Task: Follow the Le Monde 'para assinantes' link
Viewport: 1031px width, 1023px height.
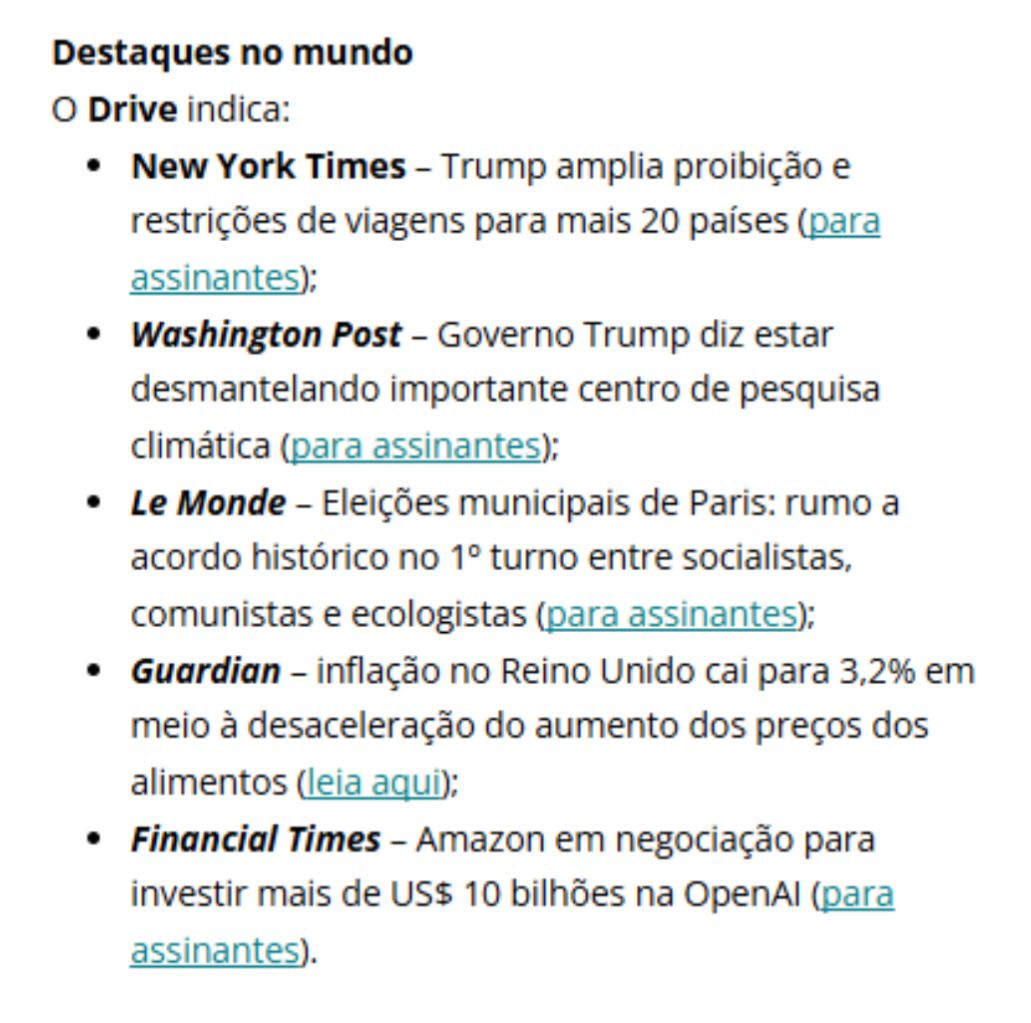Action: coord(671,614)
